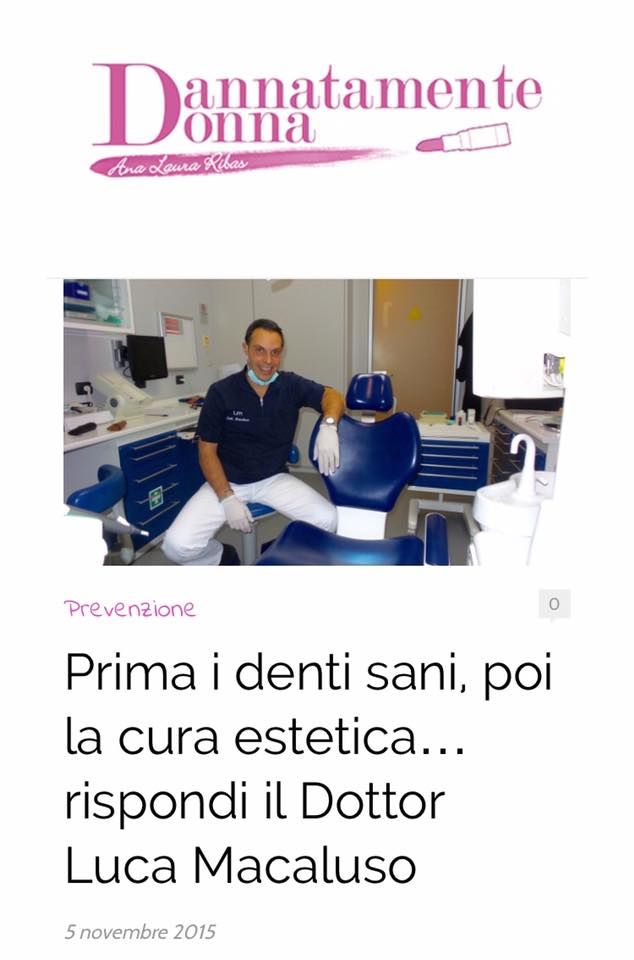Image resolution: width=634 pixels, height=960 pixels.
Task: Open the Prevenzione category link
Action: tap(130, 609)
